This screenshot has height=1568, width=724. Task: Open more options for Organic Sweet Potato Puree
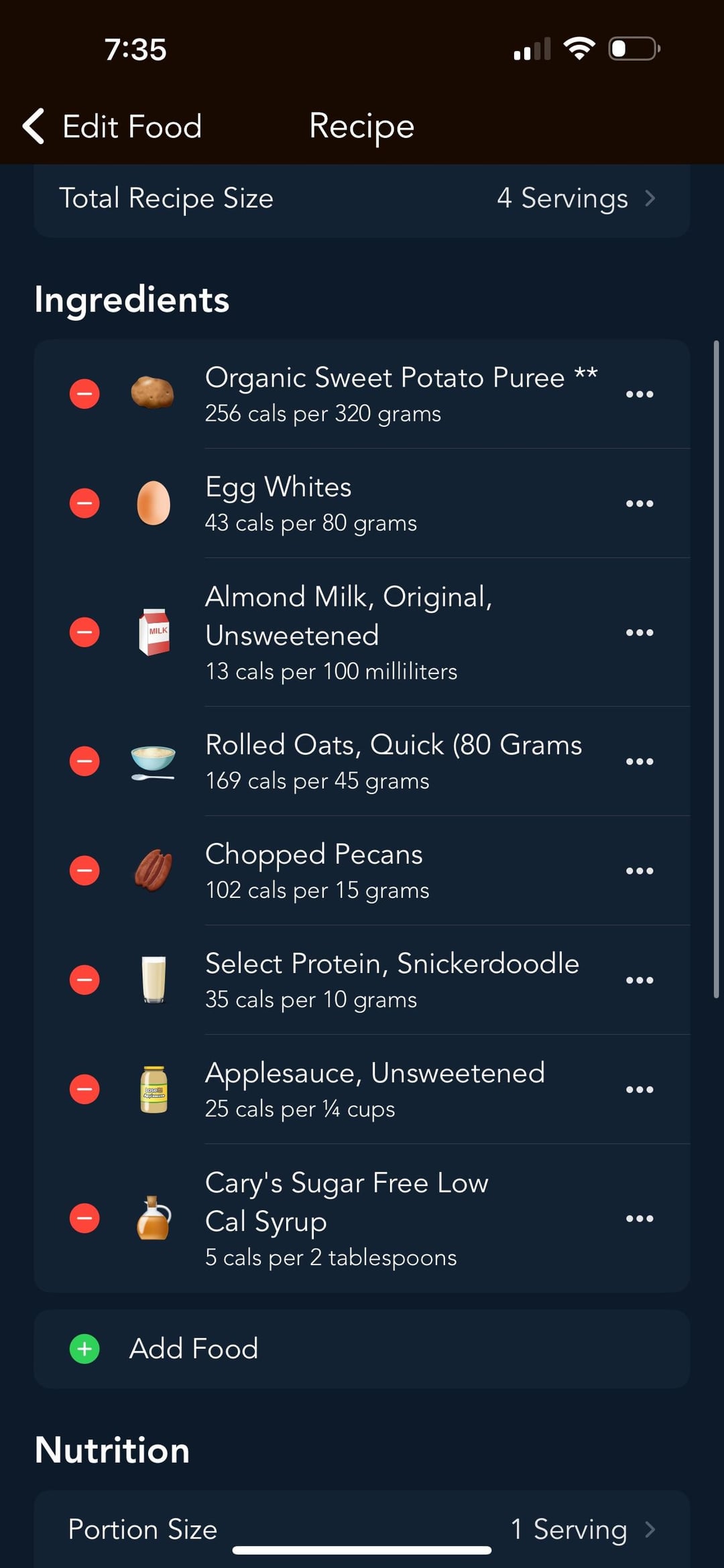(x=640, y=394)
